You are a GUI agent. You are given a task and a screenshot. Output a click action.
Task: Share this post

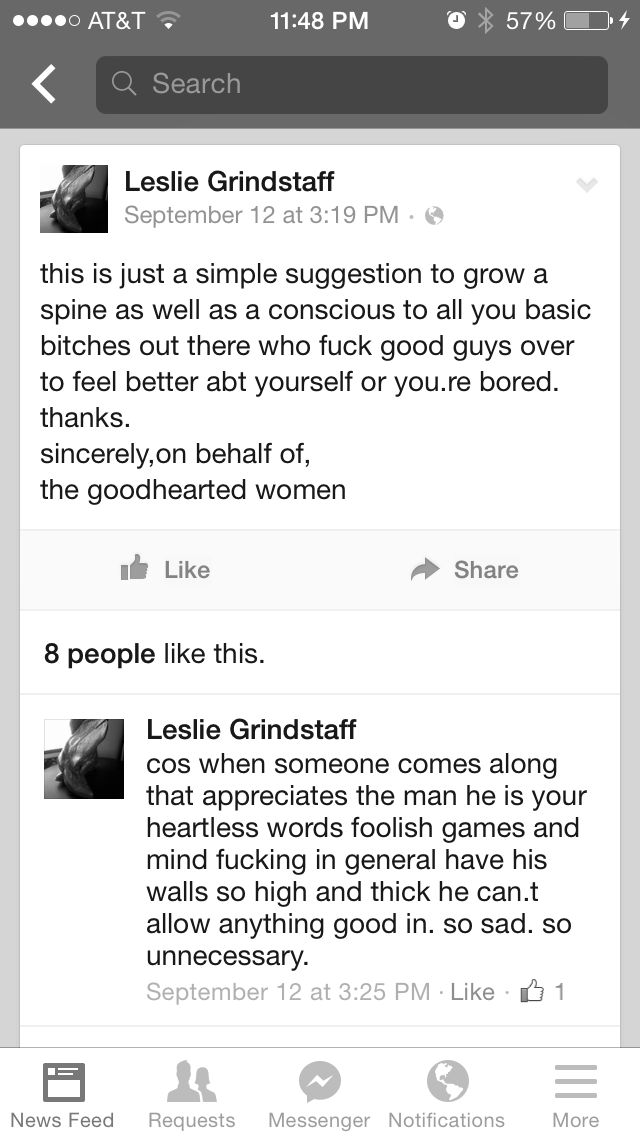[465, 569]
